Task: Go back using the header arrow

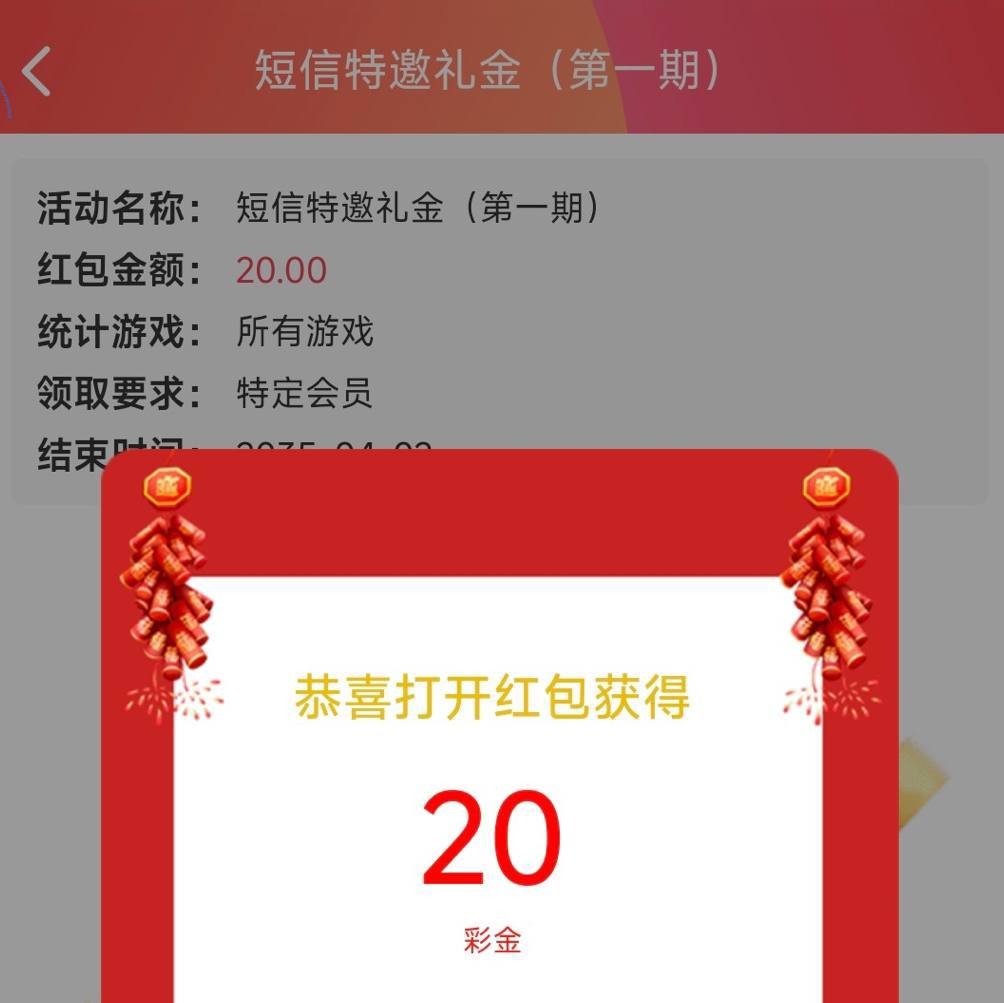Action: [37, 71]
